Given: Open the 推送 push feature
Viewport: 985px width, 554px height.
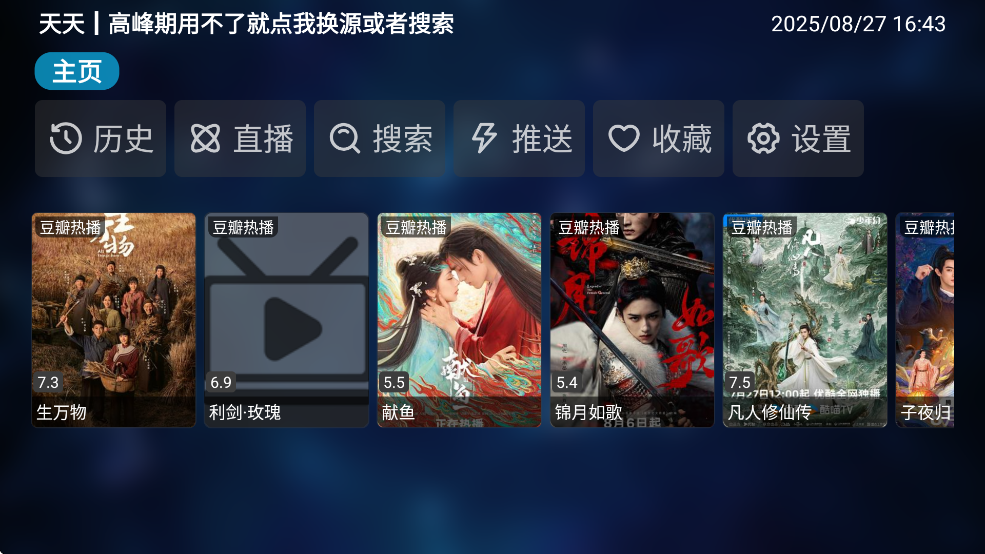Looking at the screenshot, I should (519, 139).
